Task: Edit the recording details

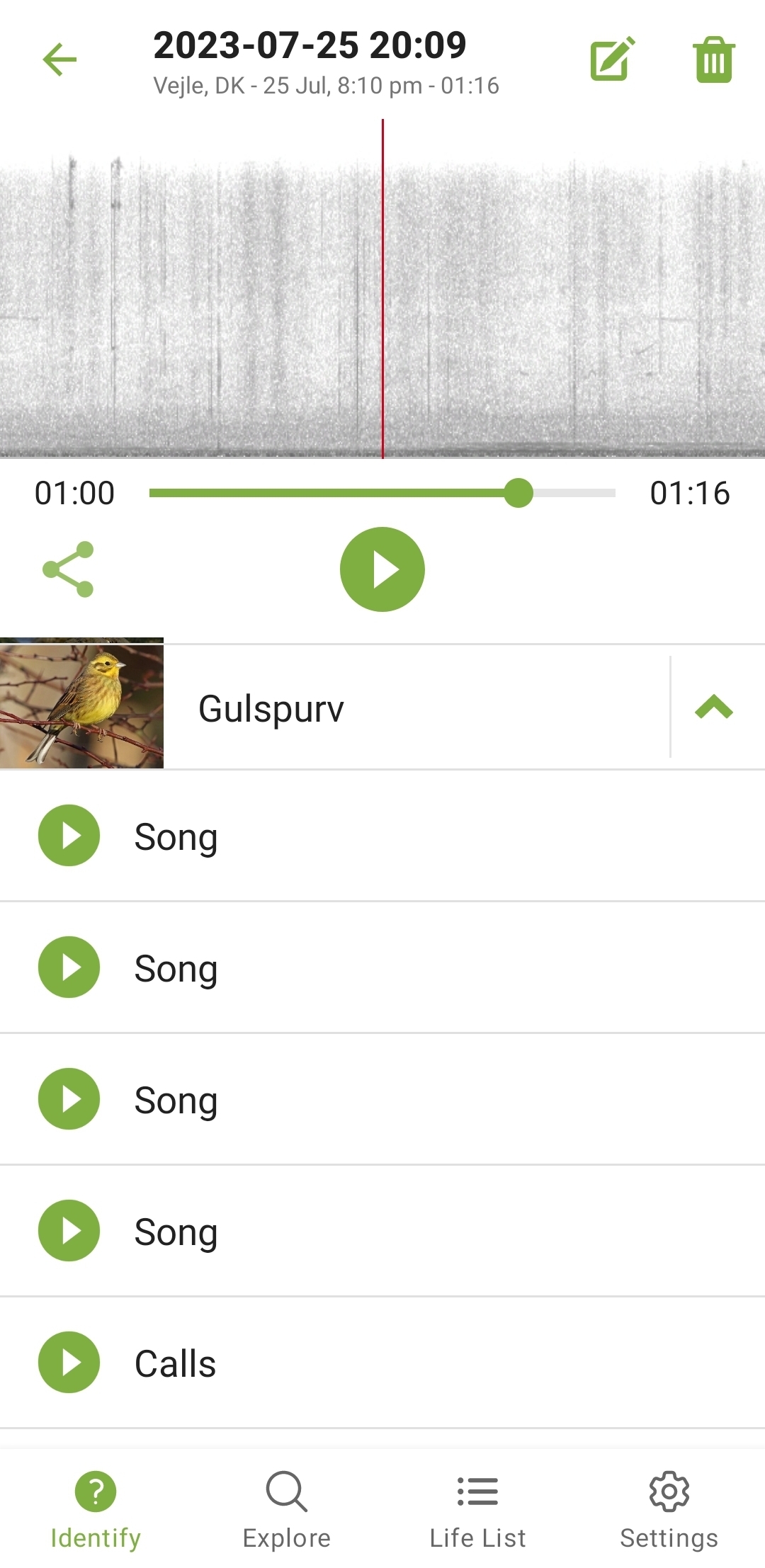Action: (613, 59)
